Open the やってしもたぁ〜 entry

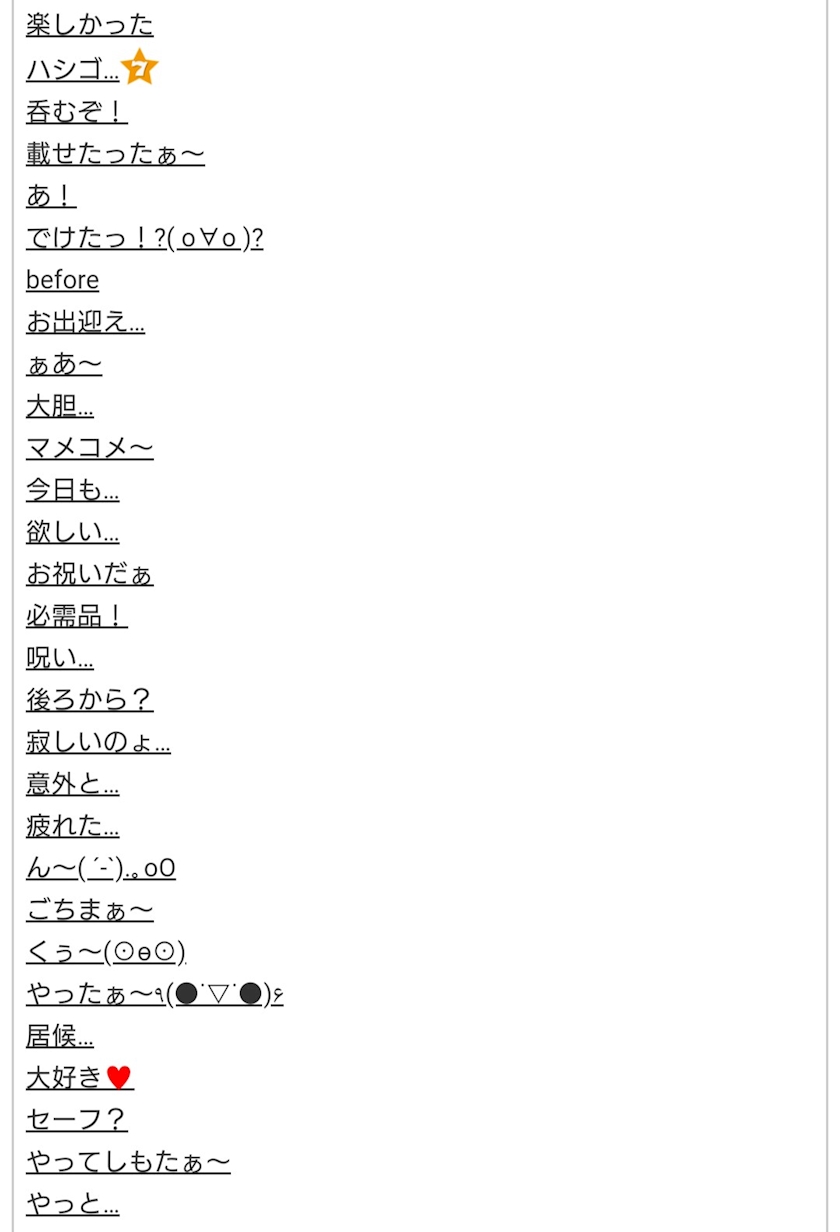coord(128,1162)
